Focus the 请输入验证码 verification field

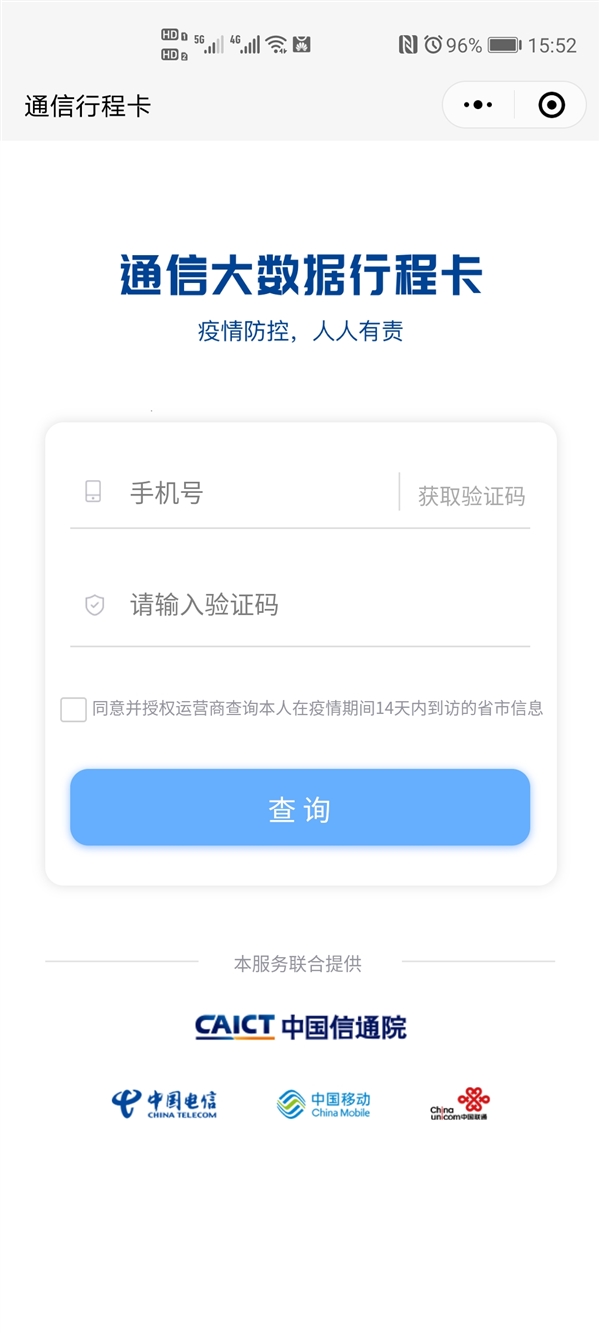300,605
